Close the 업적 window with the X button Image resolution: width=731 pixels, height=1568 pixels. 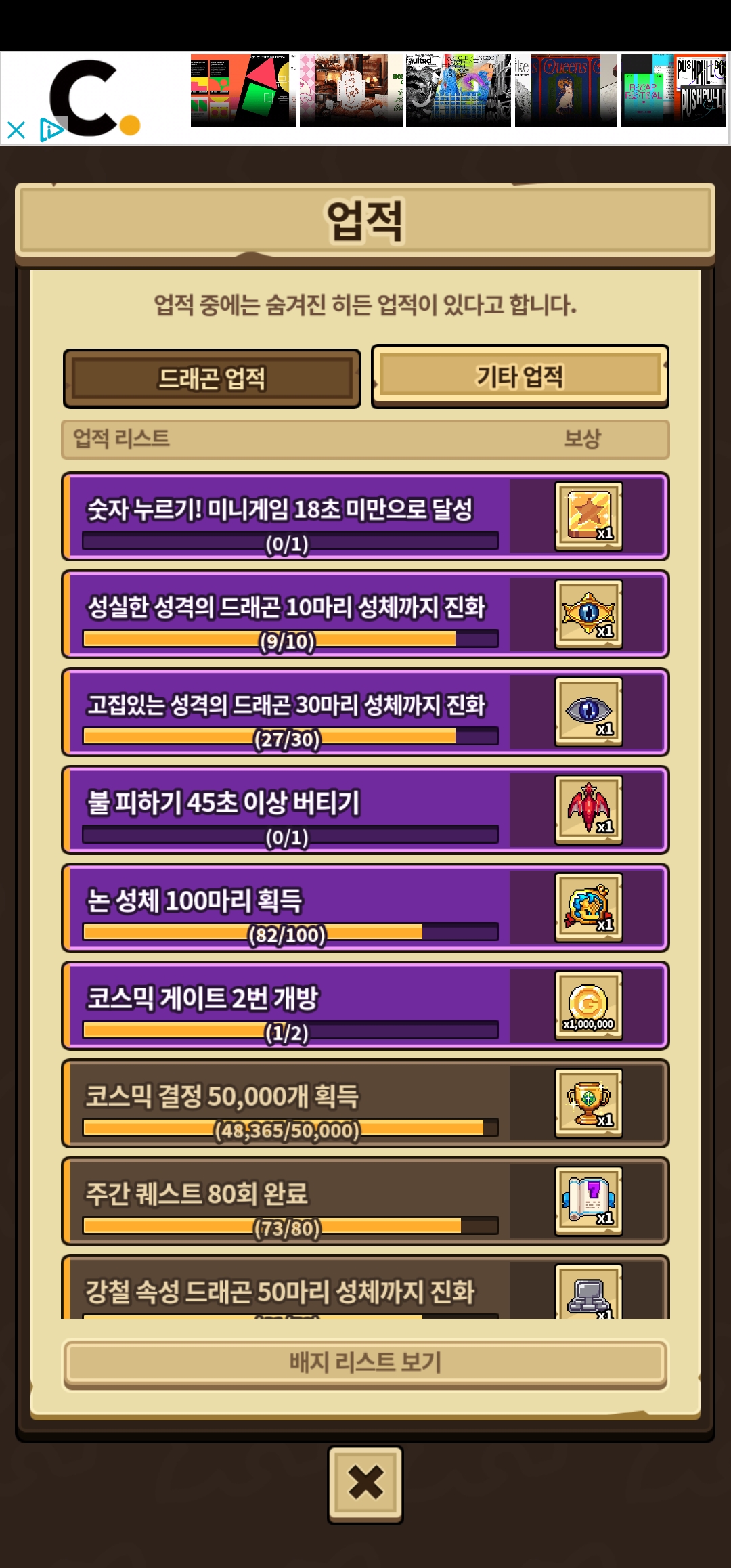[x=365, y=1482]
